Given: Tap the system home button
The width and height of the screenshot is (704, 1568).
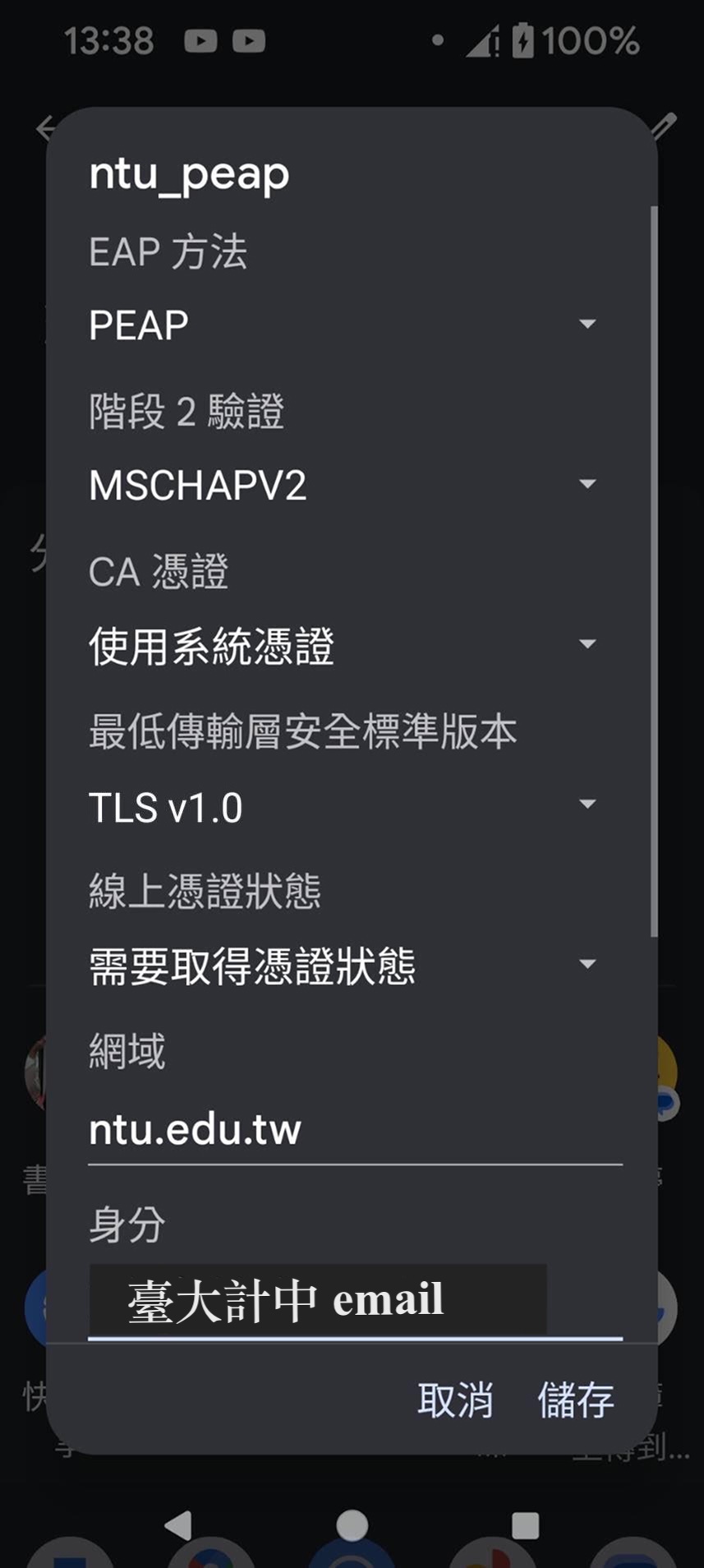Looking at the screenshot, I should 352,1525.
